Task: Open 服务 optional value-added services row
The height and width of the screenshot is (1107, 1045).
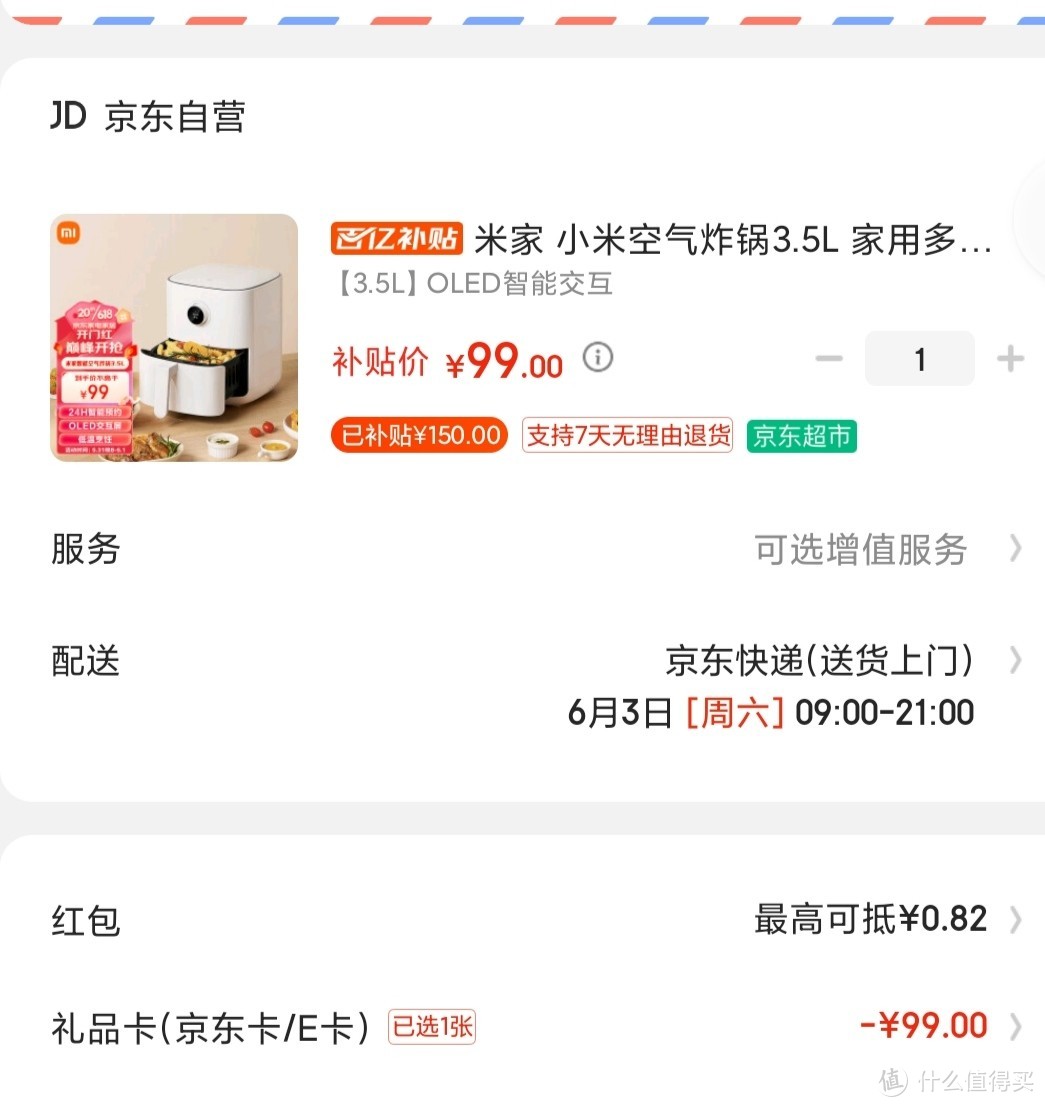Action: click(x=860, y=549)
